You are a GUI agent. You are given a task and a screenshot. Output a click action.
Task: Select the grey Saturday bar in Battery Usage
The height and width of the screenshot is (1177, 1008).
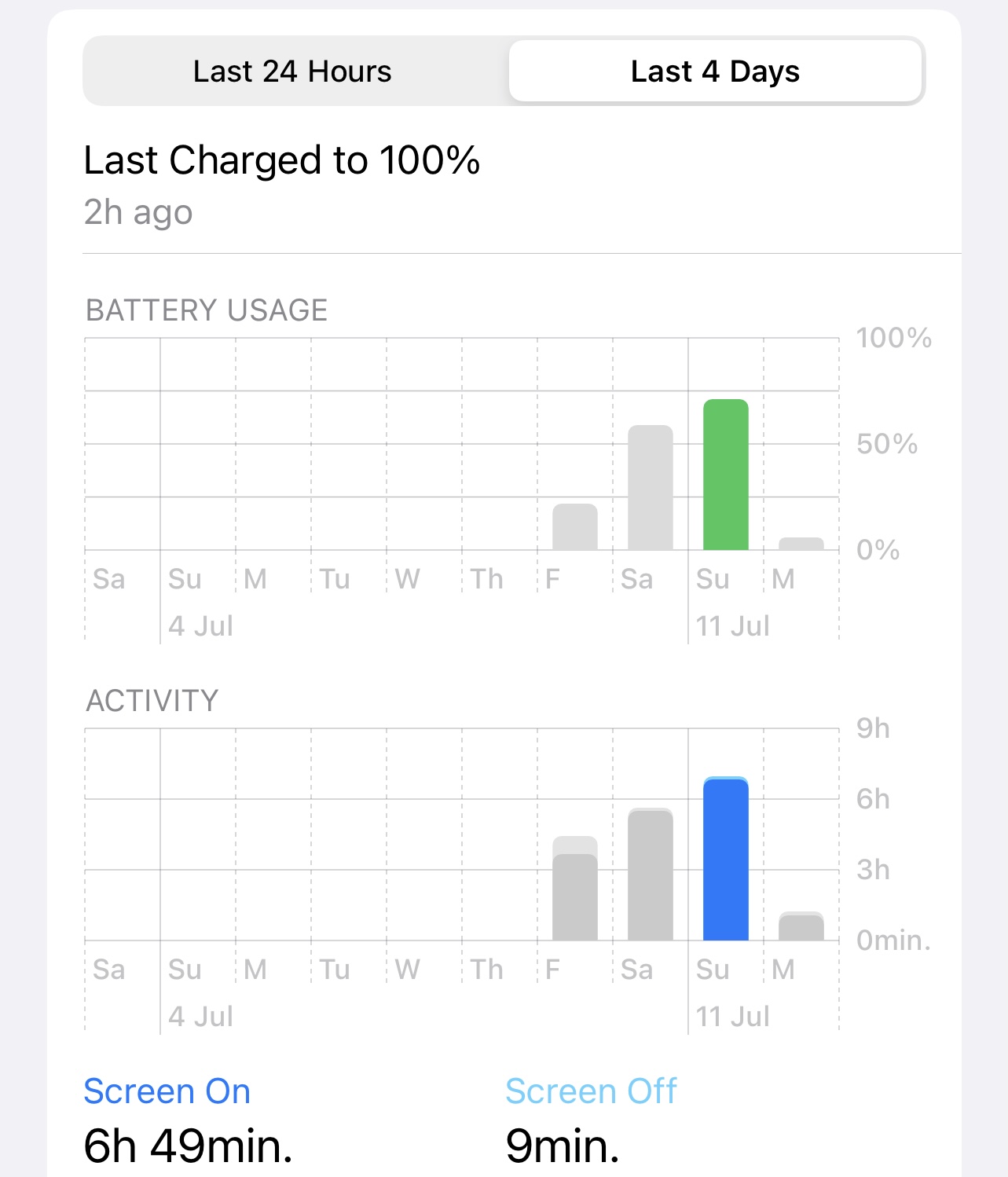(x=651, y=488)
